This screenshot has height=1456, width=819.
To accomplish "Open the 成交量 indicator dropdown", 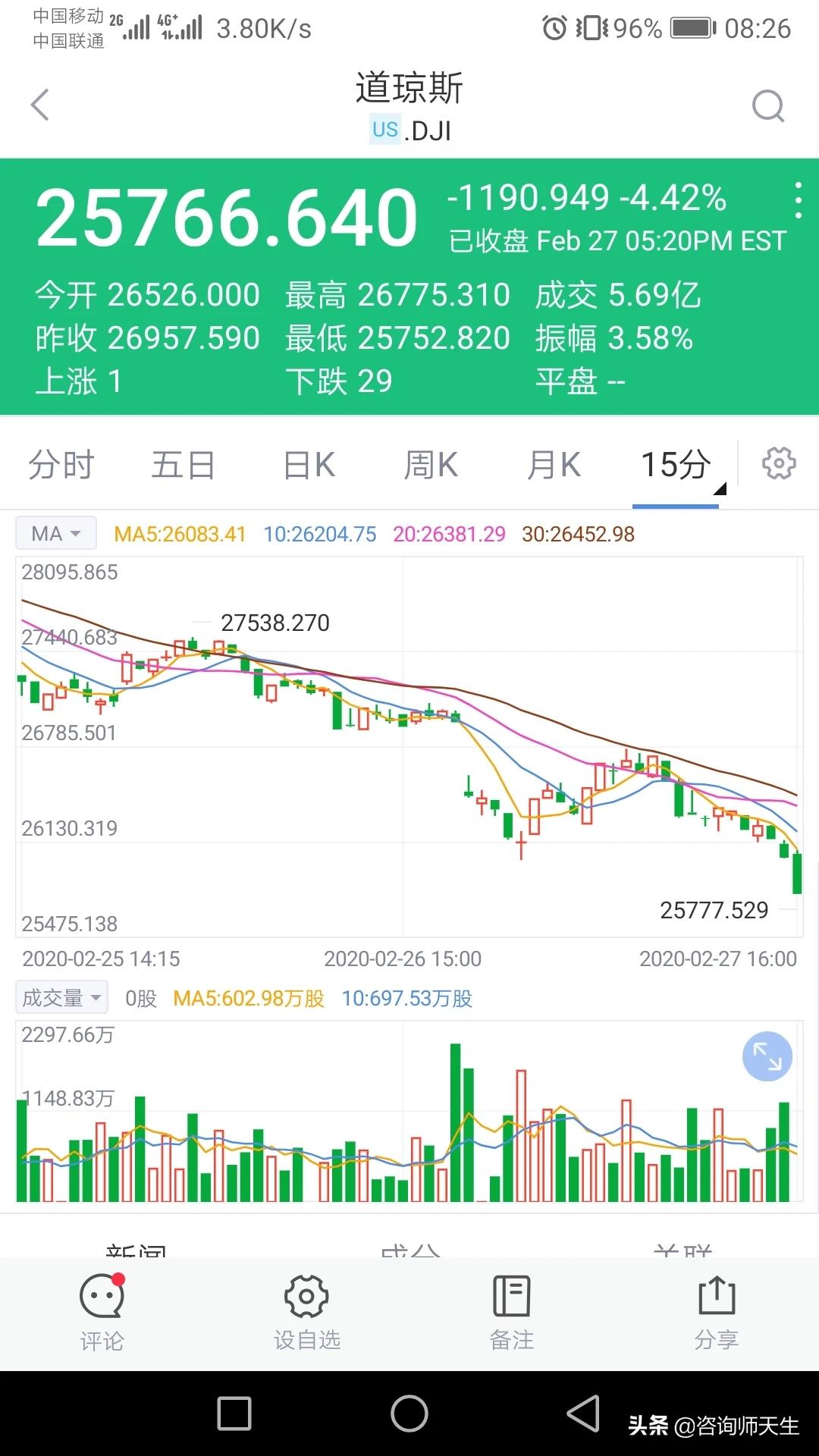I will (61, 997).
